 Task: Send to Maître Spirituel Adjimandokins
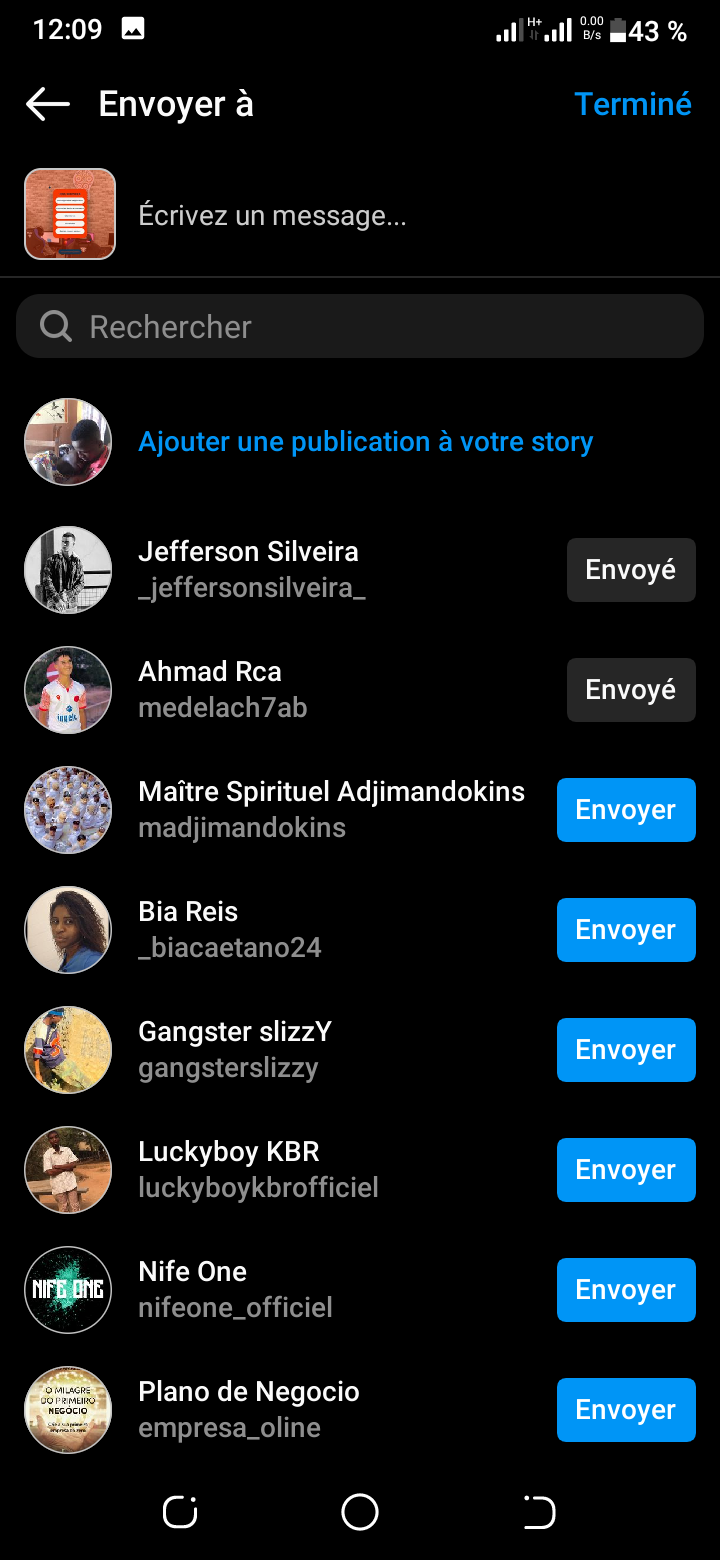[626, 810]
